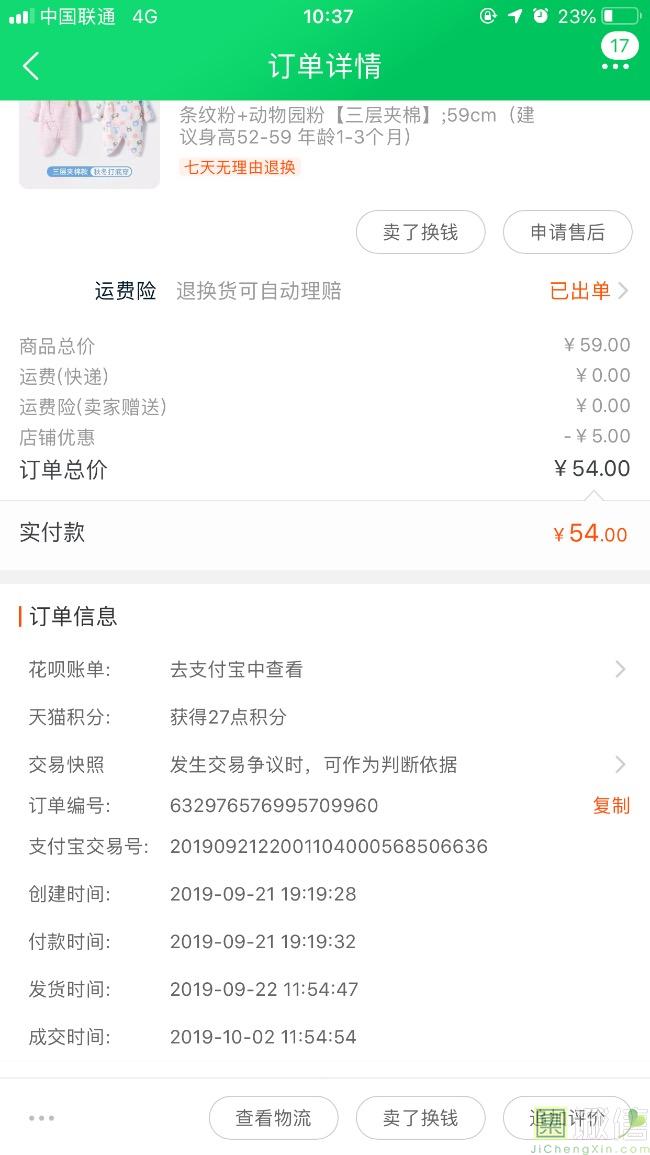Screen dimensions: 650x1155
Task: Apply for after-sales via 申请售后
Action: click(x=567, y=232)
